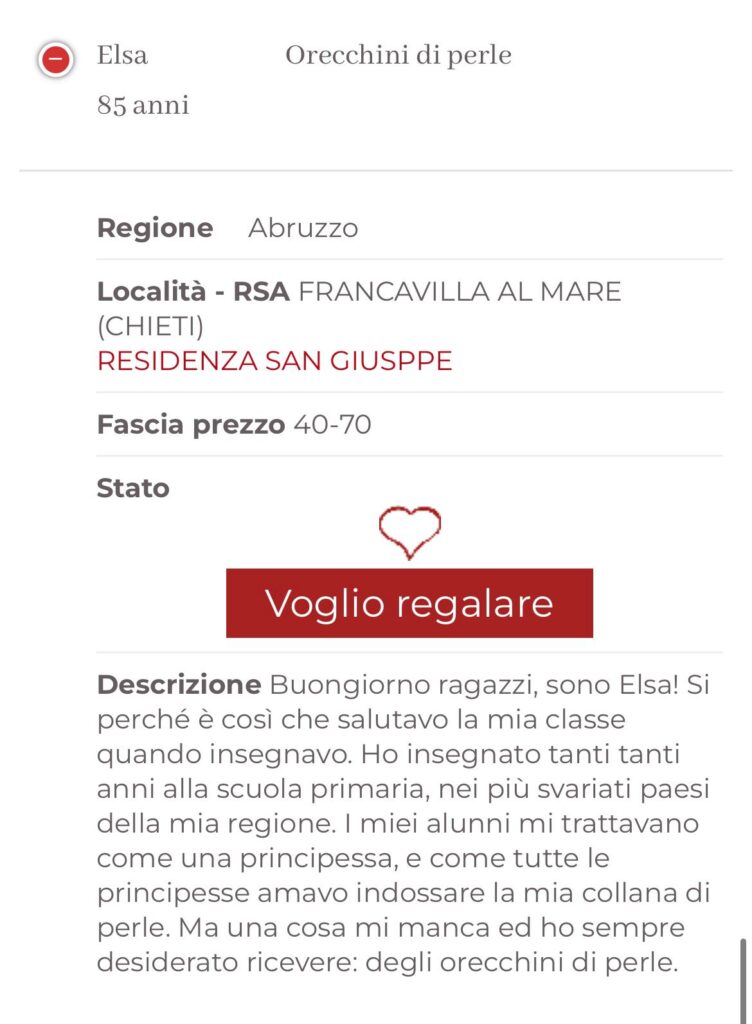The image size is (752, 1024).
Task: Click the gift title Orecchini di perle
Action: coord(399,55)
